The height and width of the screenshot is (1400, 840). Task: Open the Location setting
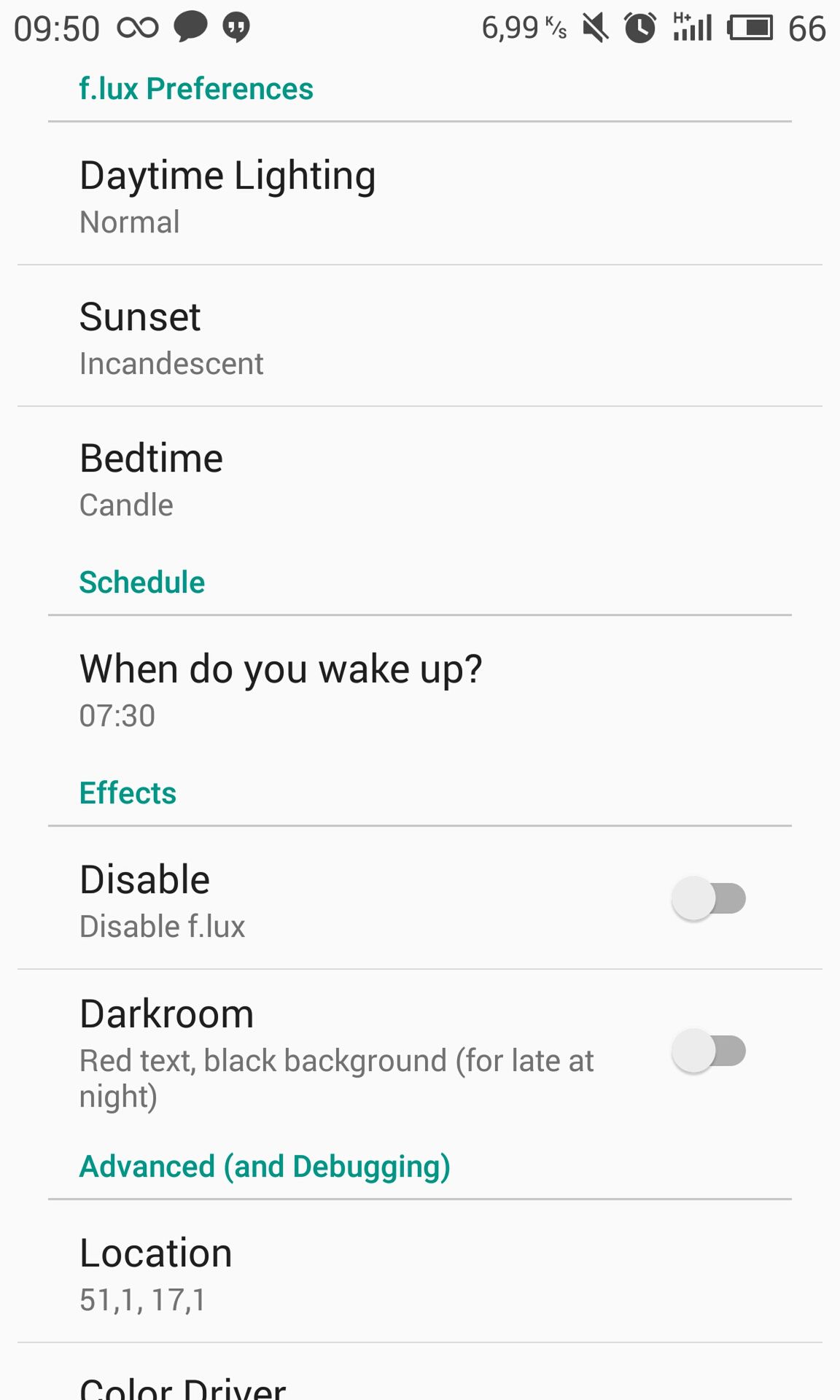click(x=420, y=1272)
